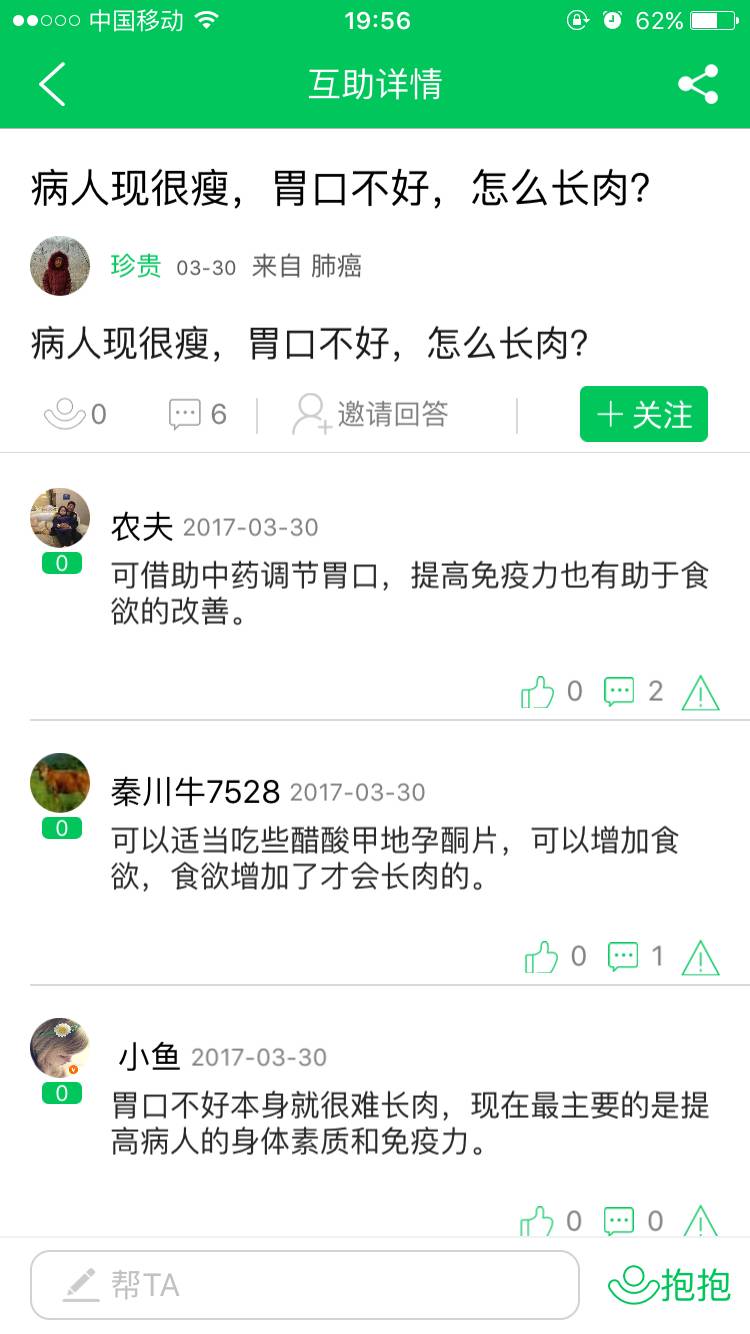Viewport: 750px width, 1334px height.
Task: Open poster 珍贵's profile avatar
Action: (60, 266)
